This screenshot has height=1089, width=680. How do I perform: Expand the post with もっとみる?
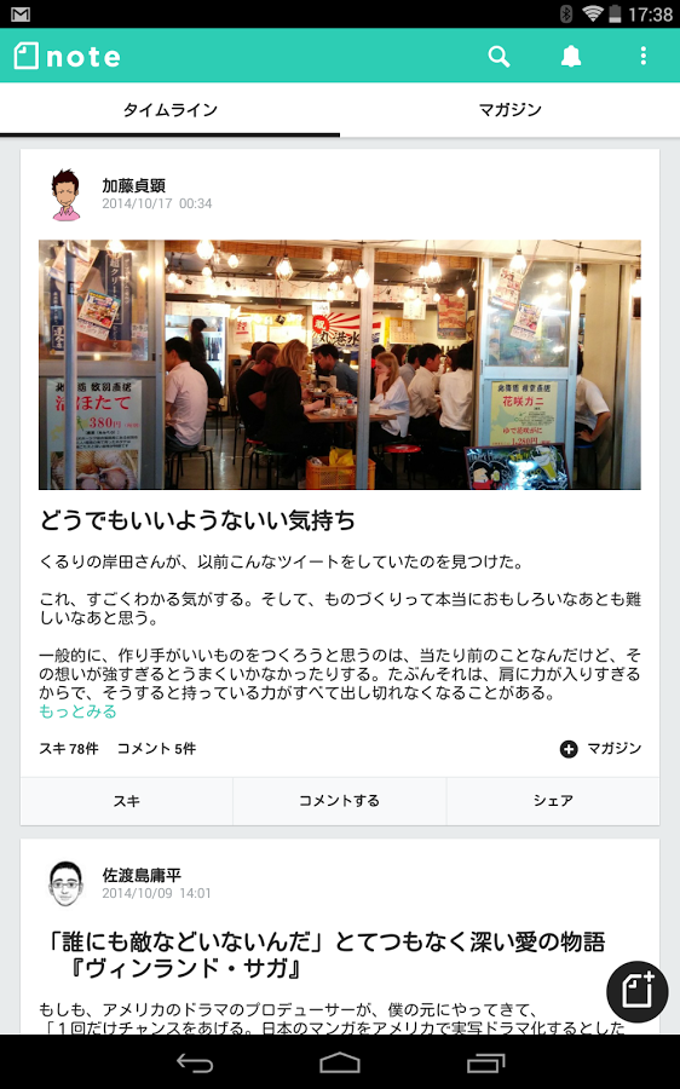78,711
